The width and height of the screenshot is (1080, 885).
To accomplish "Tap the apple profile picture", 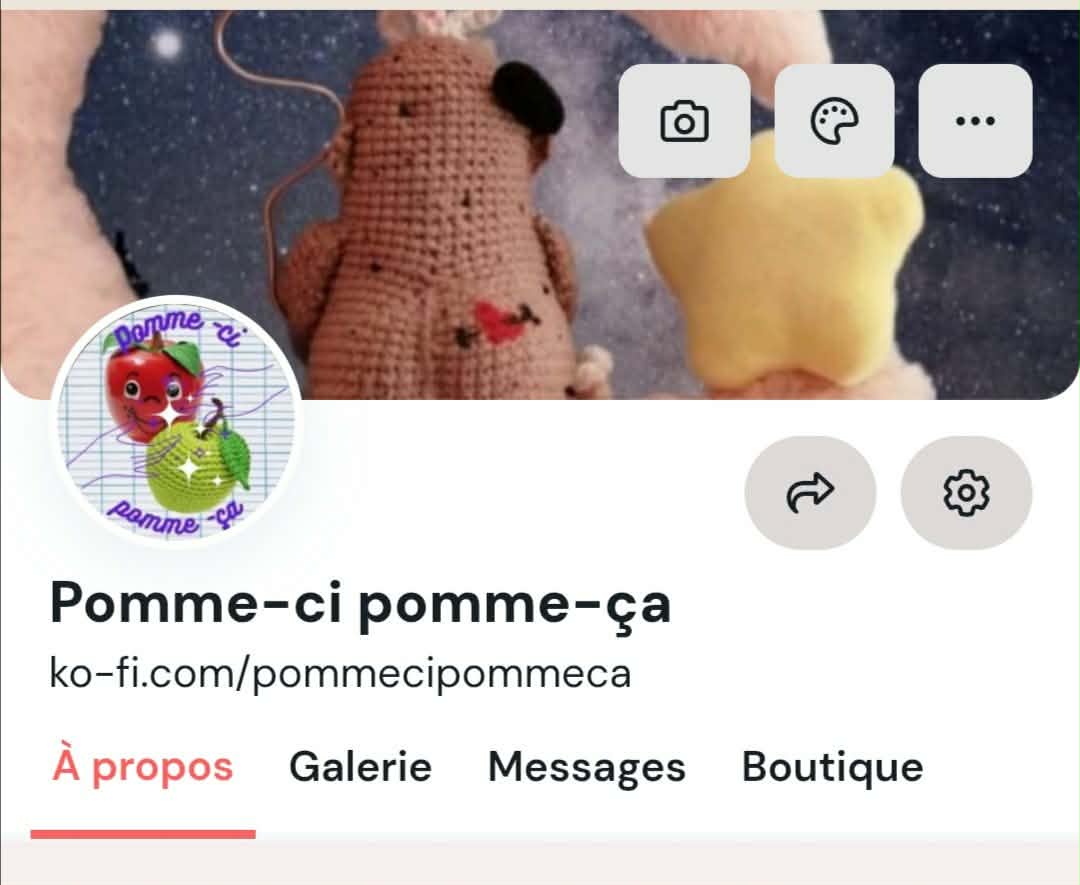I will 176,421.
